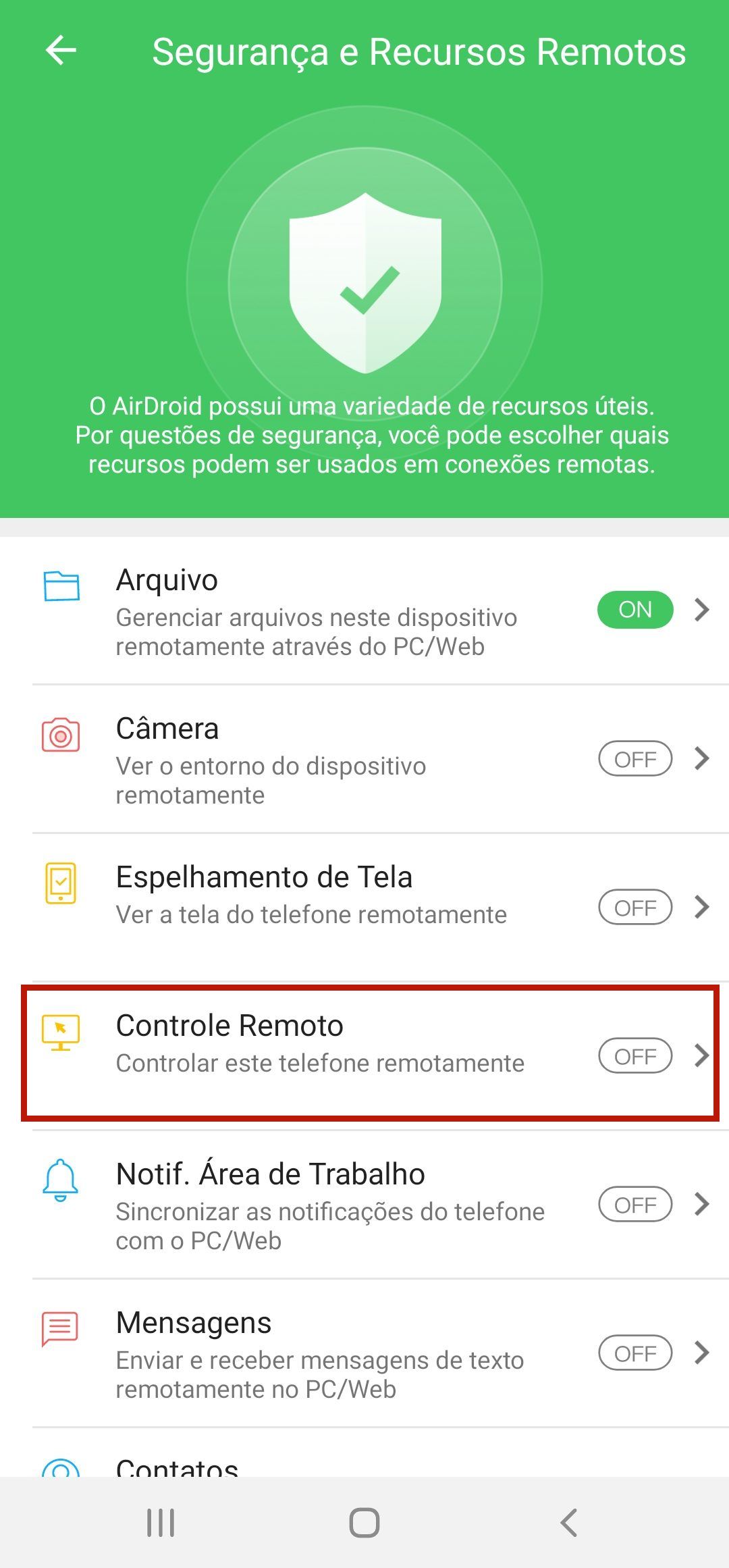Select the red Câmera camera icon
This screenshot has width=729, height=1568.
tap(62, 735)
